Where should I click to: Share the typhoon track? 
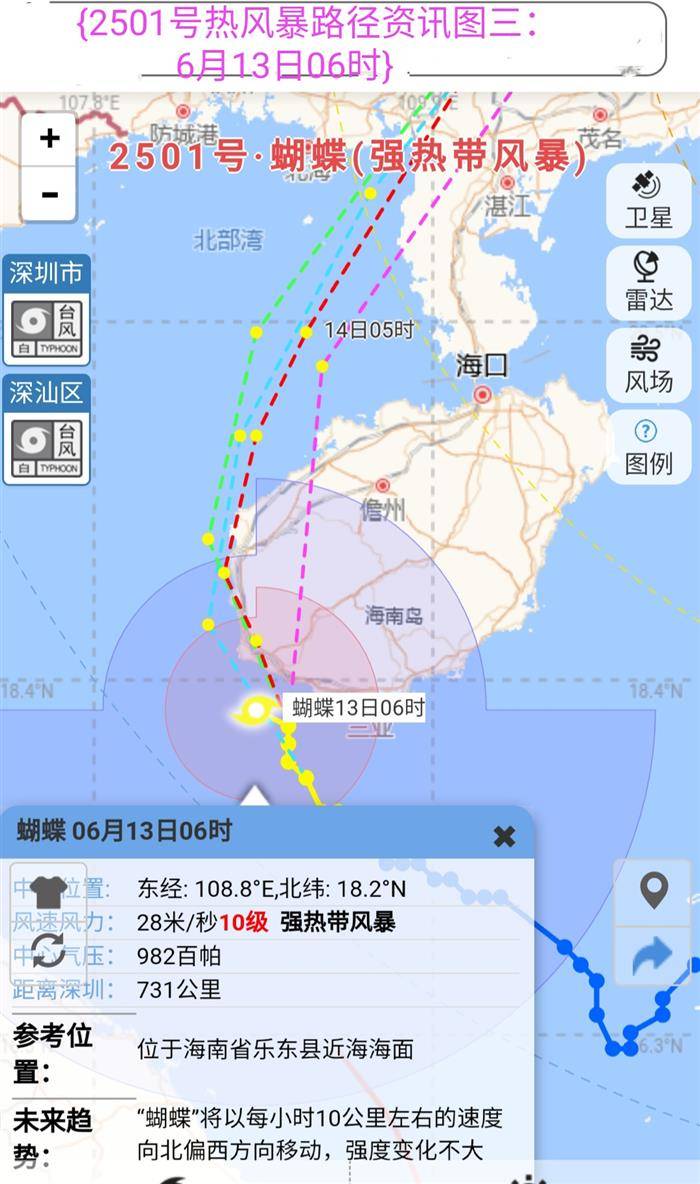point(653,957)
